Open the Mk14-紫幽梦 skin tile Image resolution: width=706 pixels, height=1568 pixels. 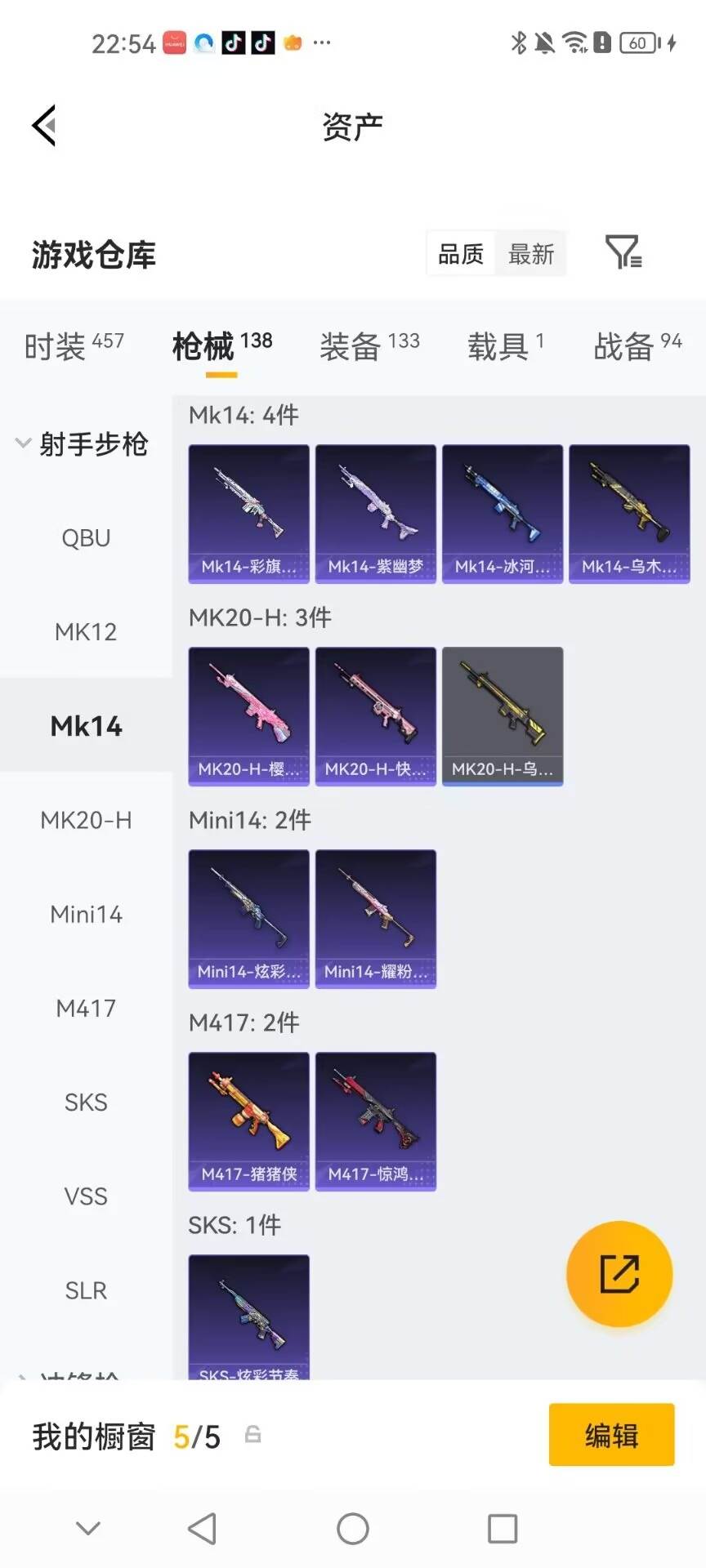(x=376, y=514)
